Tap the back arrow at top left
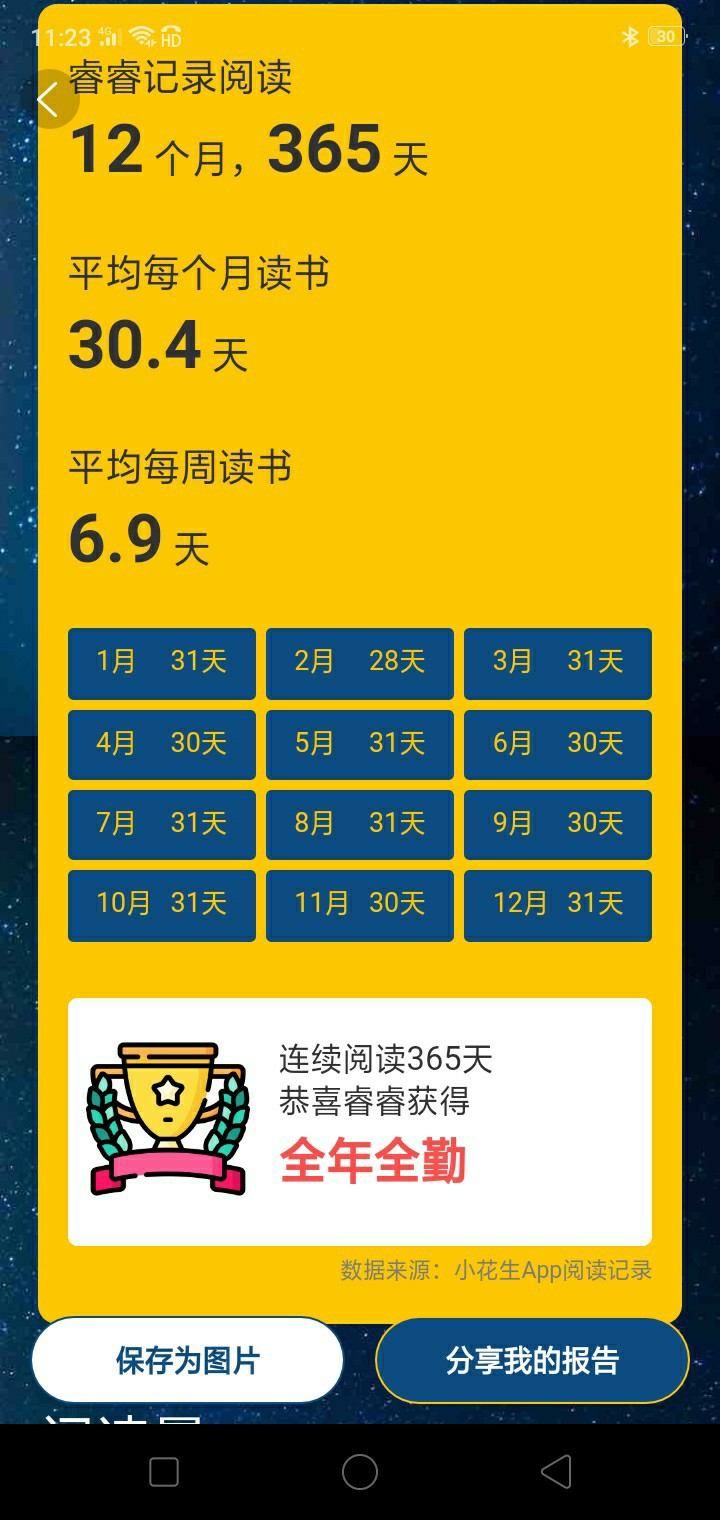Image resolution: width=720 pixels, height=1520 pixels. pyautogui.click(x=48, y=100)
